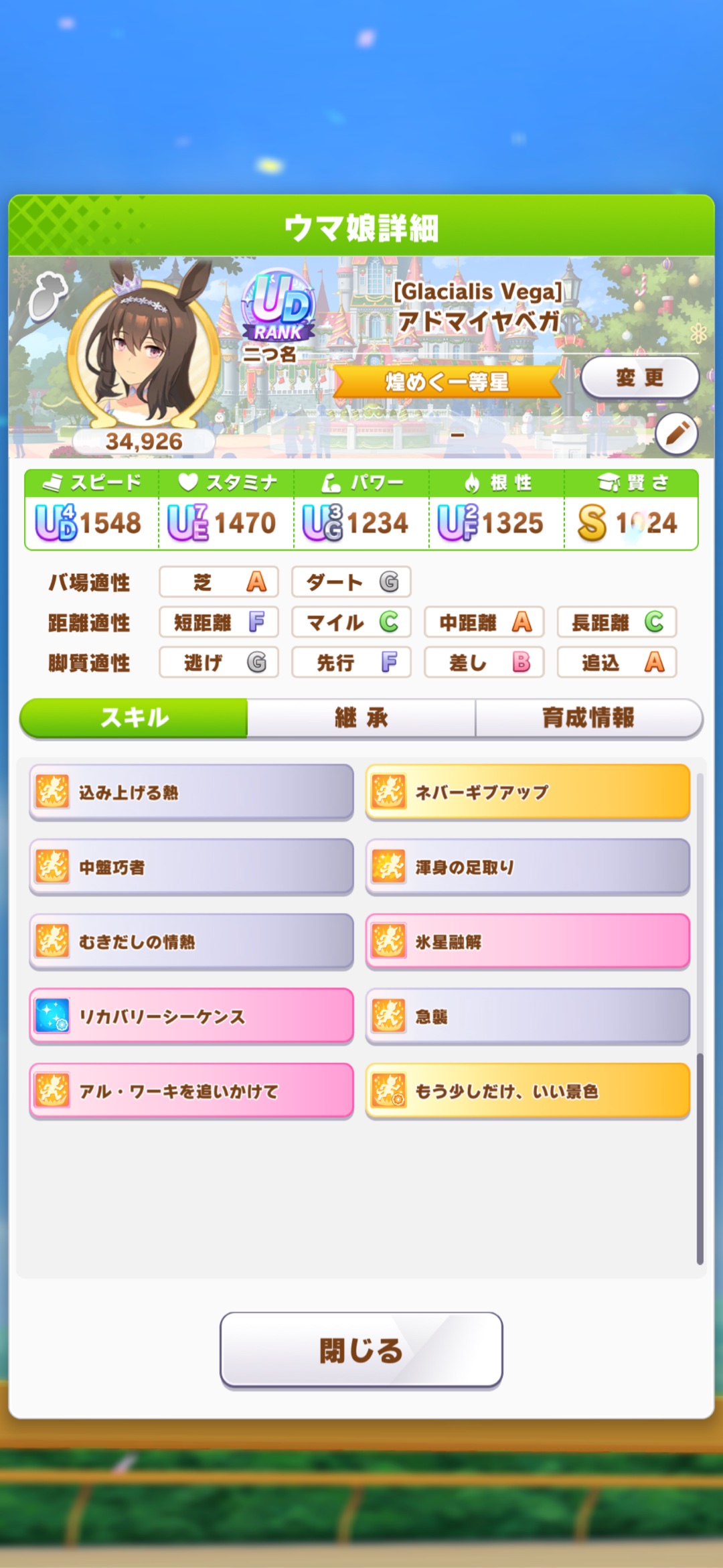723x1568 pixels.
Task: Switch to the 継承 tab
Action: [x=361, y=718]
